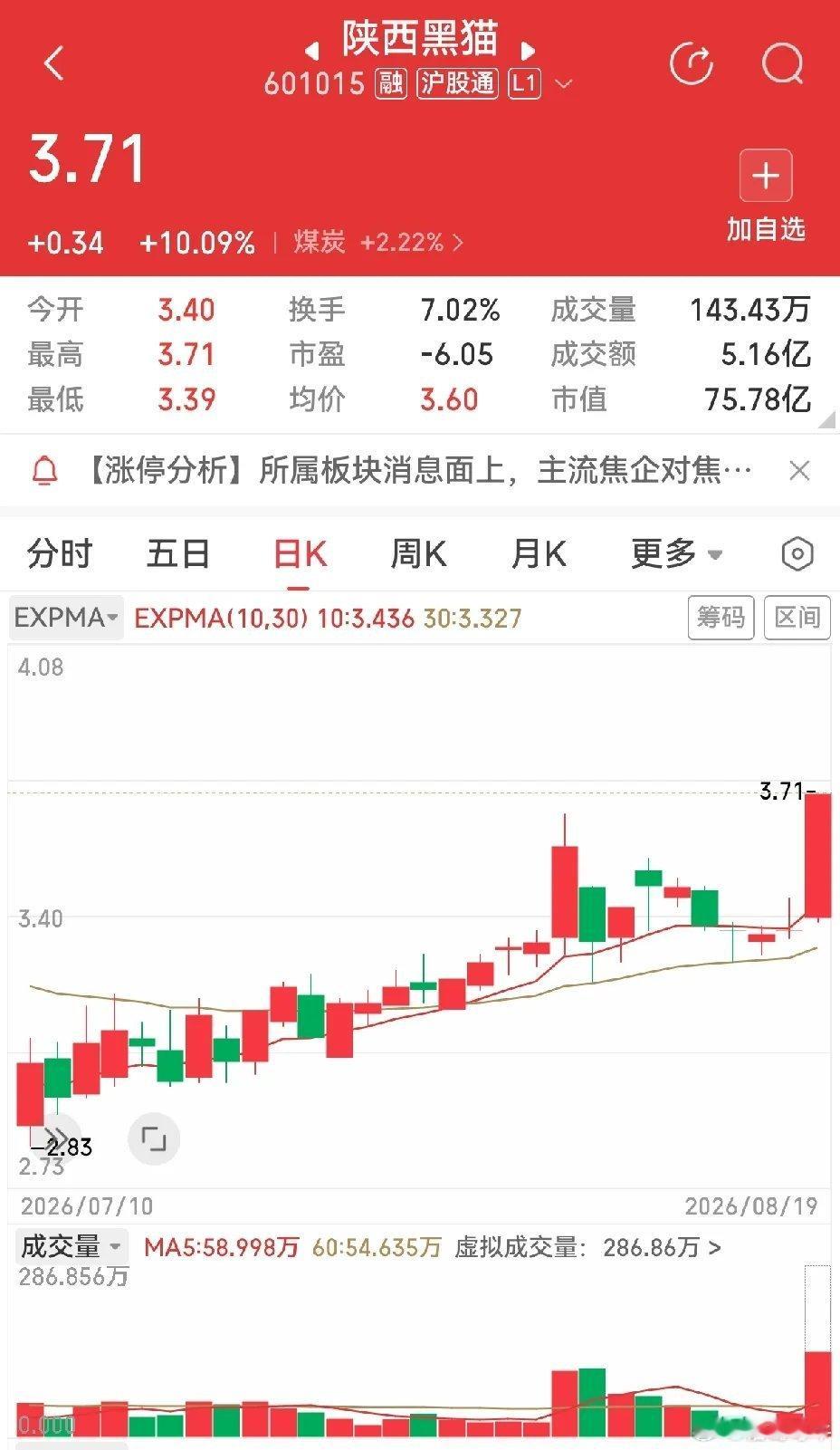The image size is (840, 1450).
Task: Tap the 区间 button
Action: click(x=797, y=618)
